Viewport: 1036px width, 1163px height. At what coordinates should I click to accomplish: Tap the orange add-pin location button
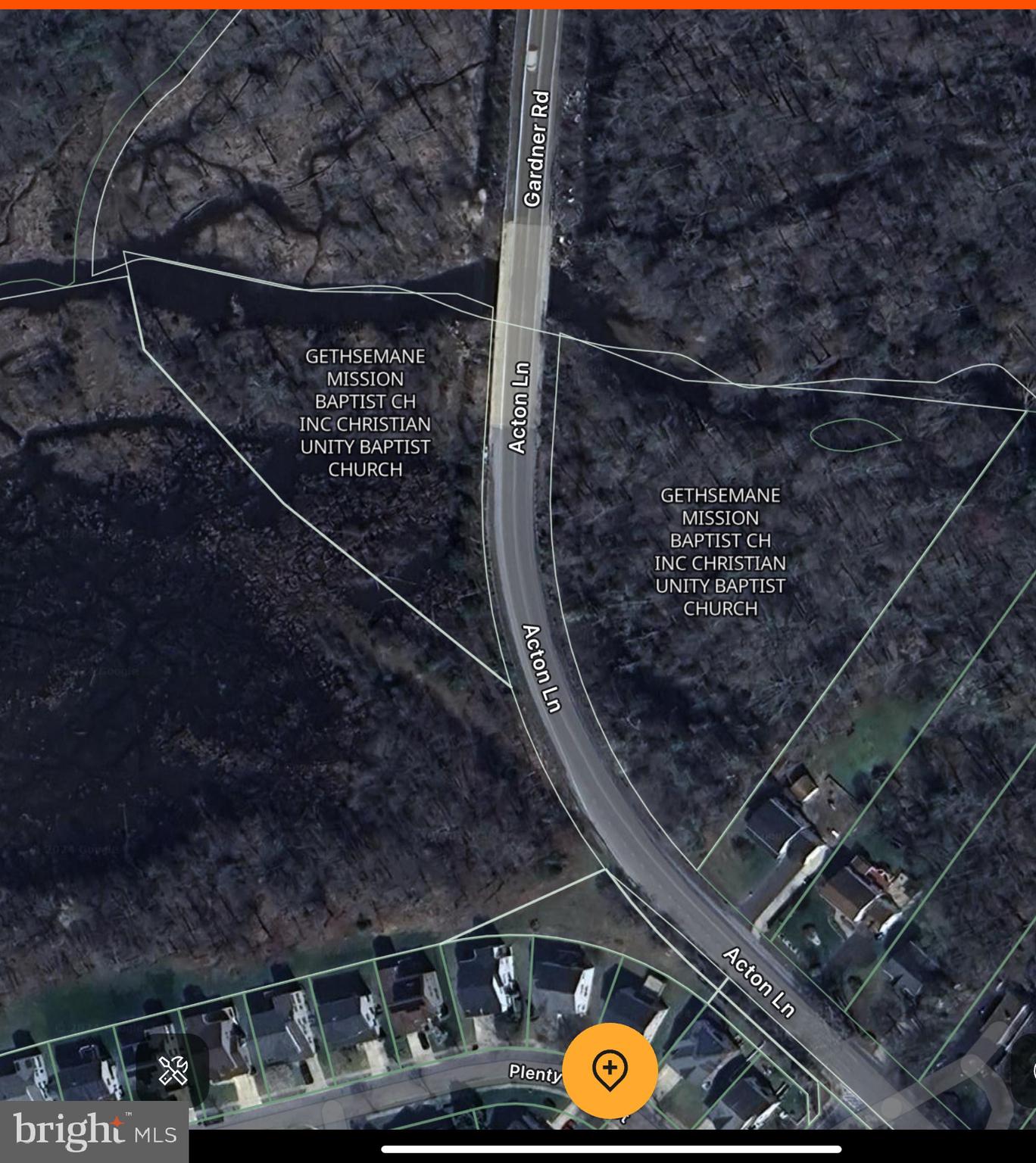pos(610,1070)
